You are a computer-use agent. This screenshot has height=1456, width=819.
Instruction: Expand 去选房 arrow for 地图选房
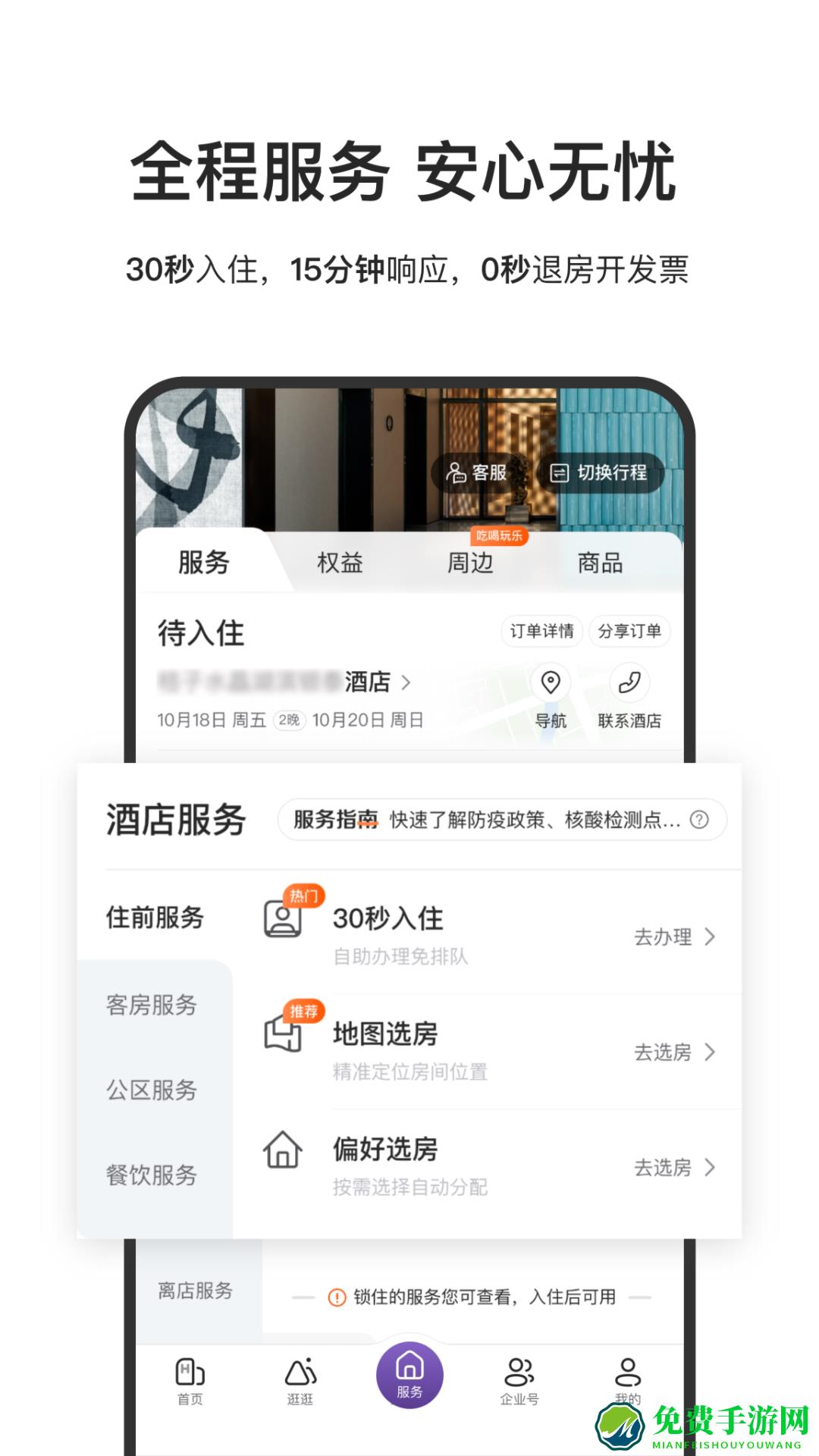[x=709, y=1053]
